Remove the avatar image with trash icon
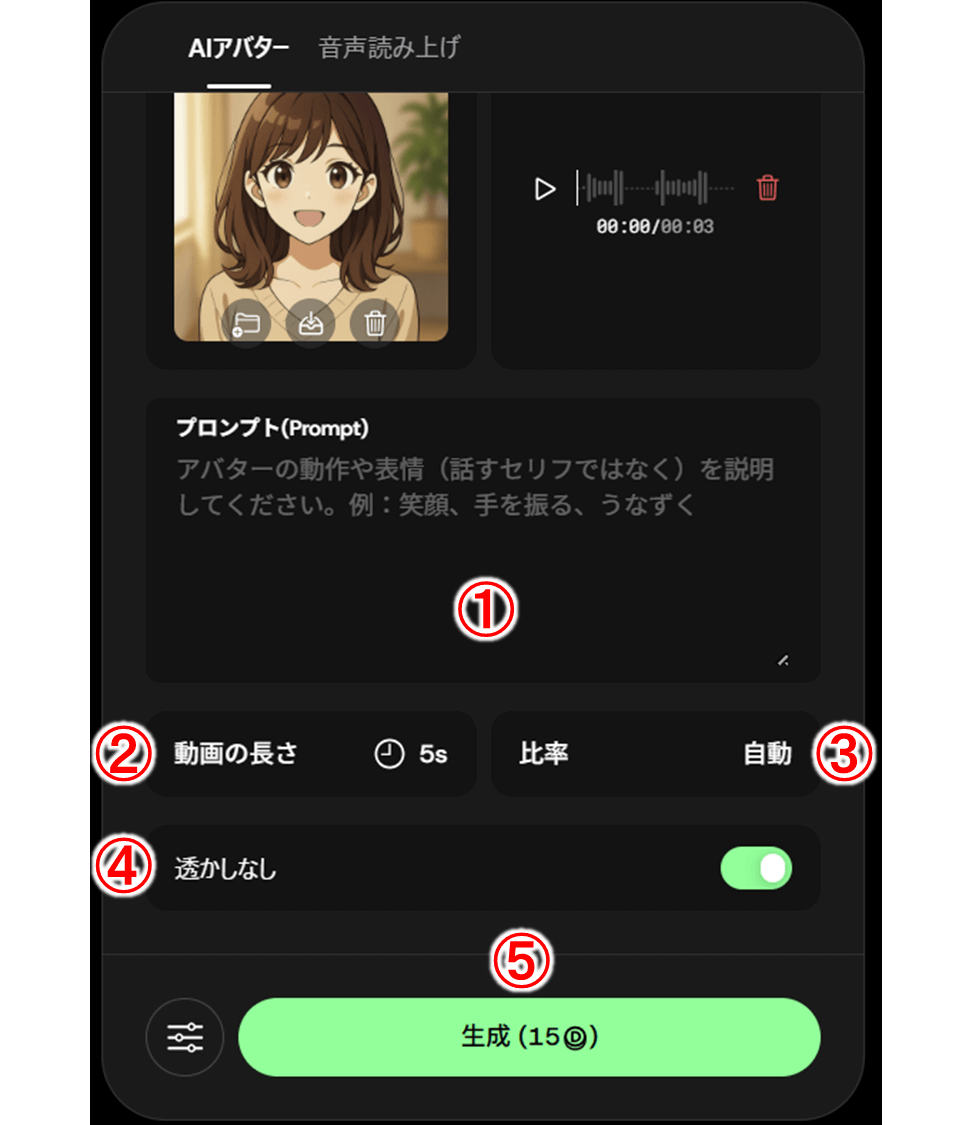The image size is (968, 1125). point(375,323)
